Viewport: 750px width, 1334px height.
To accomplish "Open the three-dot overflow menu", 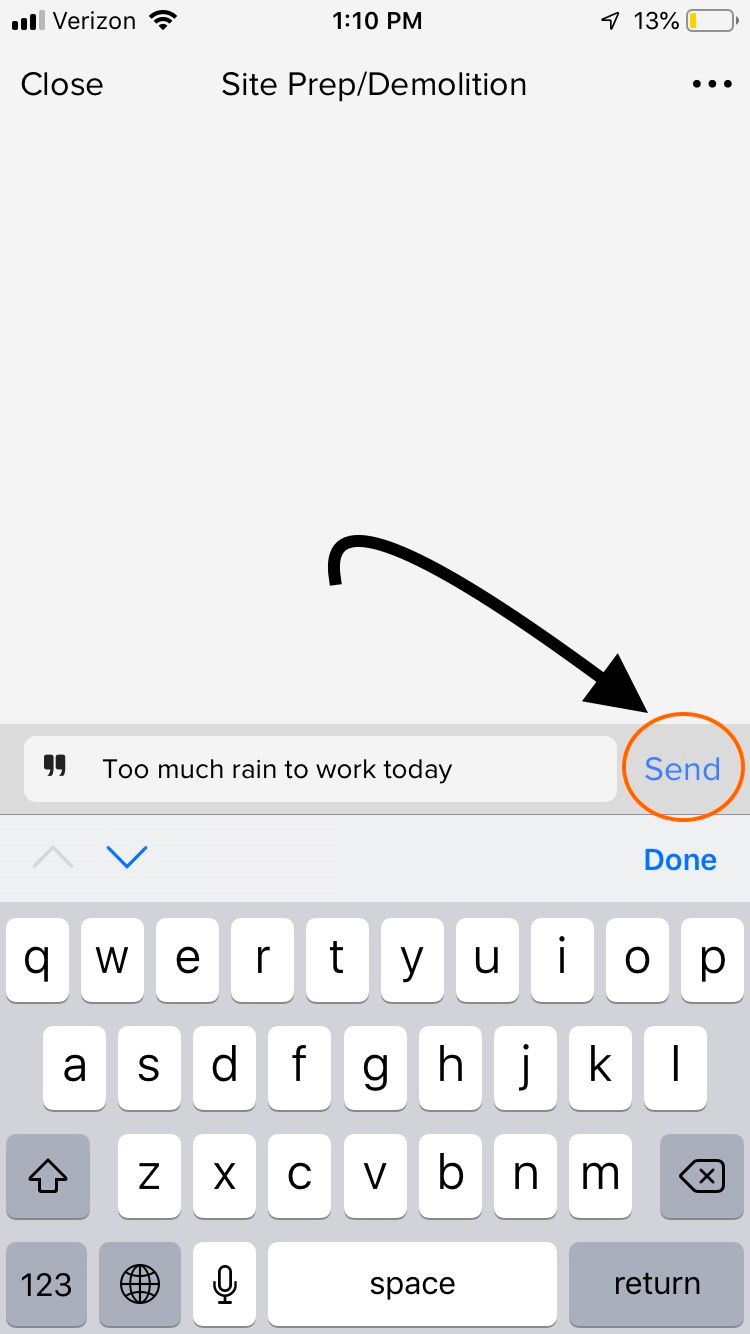I will coord(712,85).
